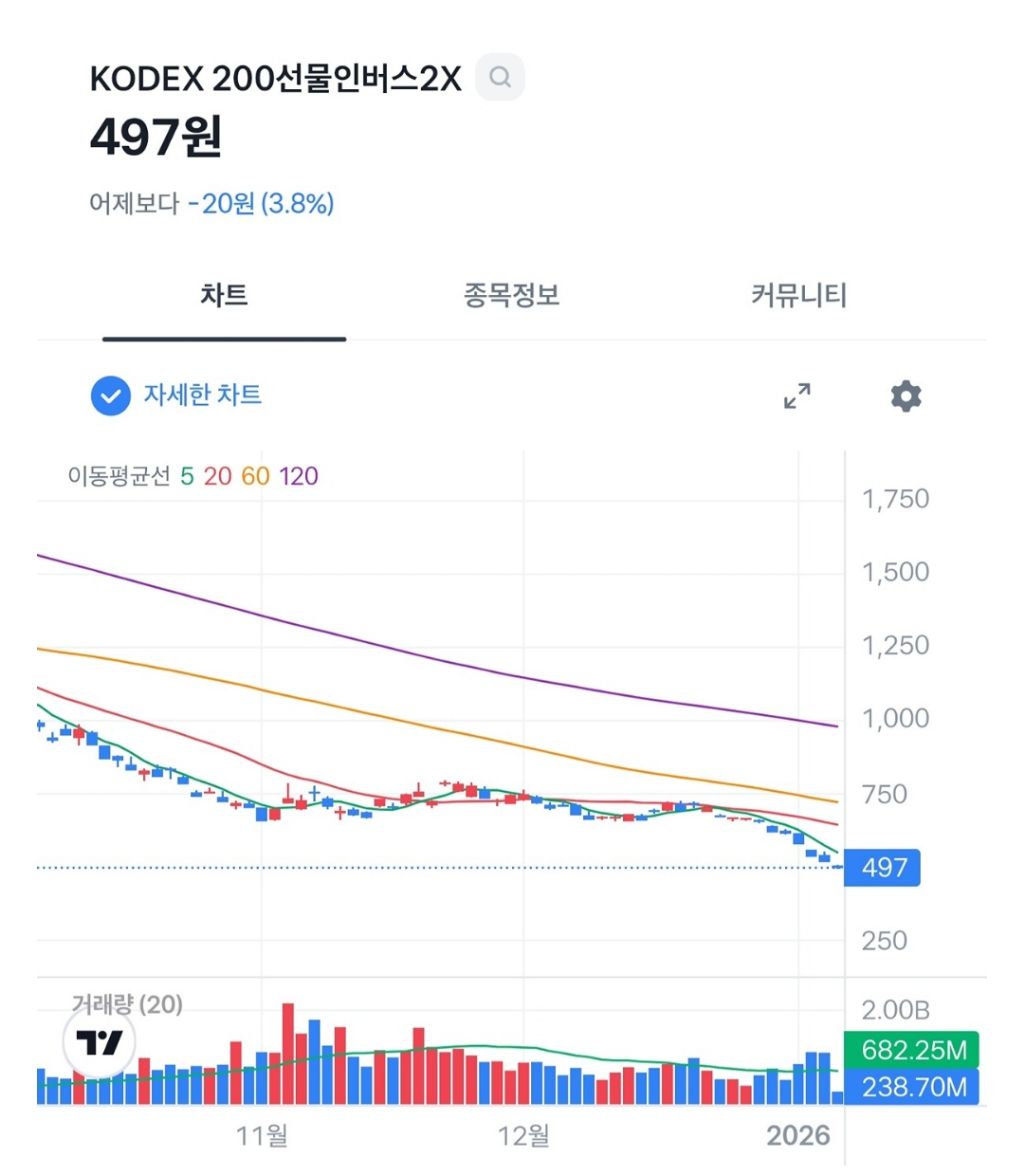Screen dimensions: 1024x1175
Task: Tap the search icon beside the stock name
Action: (500, 77)
